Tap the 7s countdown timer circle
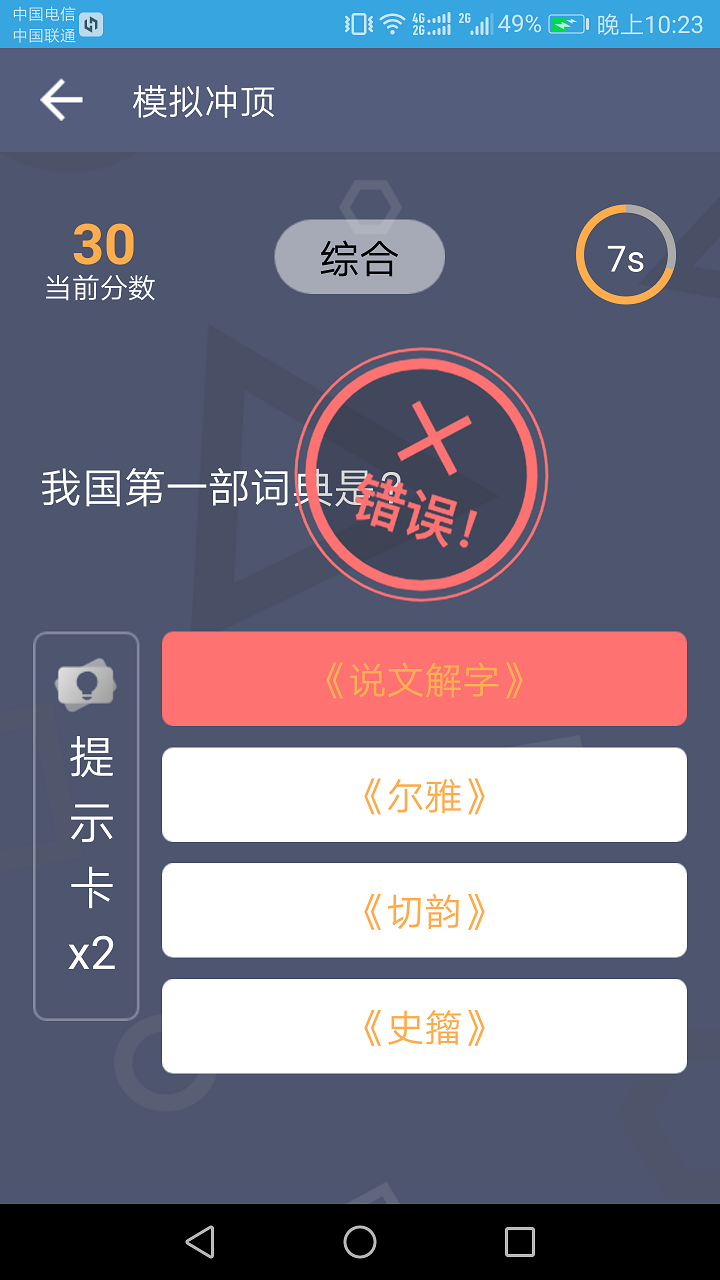The image size is (720, 1280). (625, 254)
